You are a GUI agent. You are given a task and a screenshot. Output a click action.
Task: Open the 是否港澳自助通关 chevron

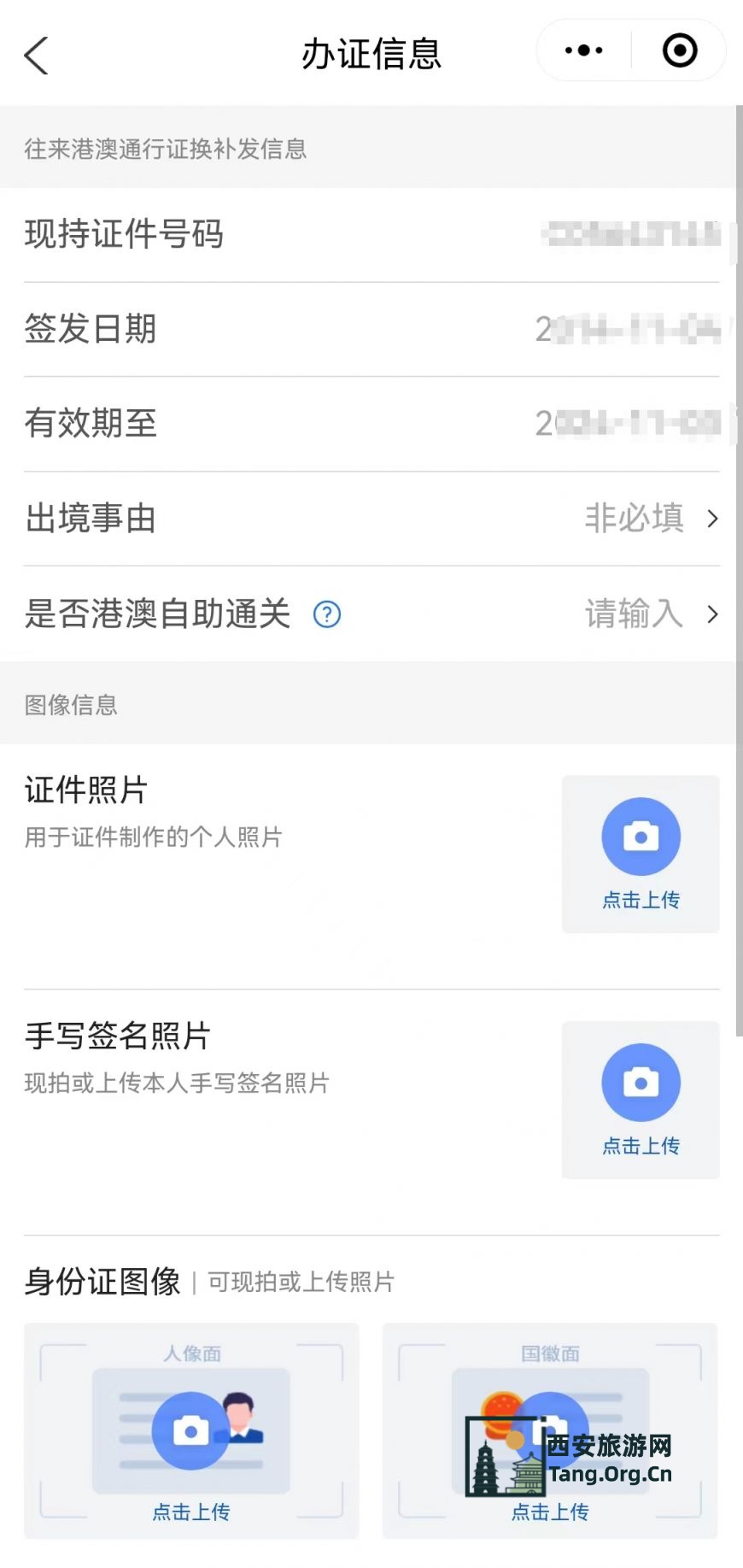[x=713, y=614]
